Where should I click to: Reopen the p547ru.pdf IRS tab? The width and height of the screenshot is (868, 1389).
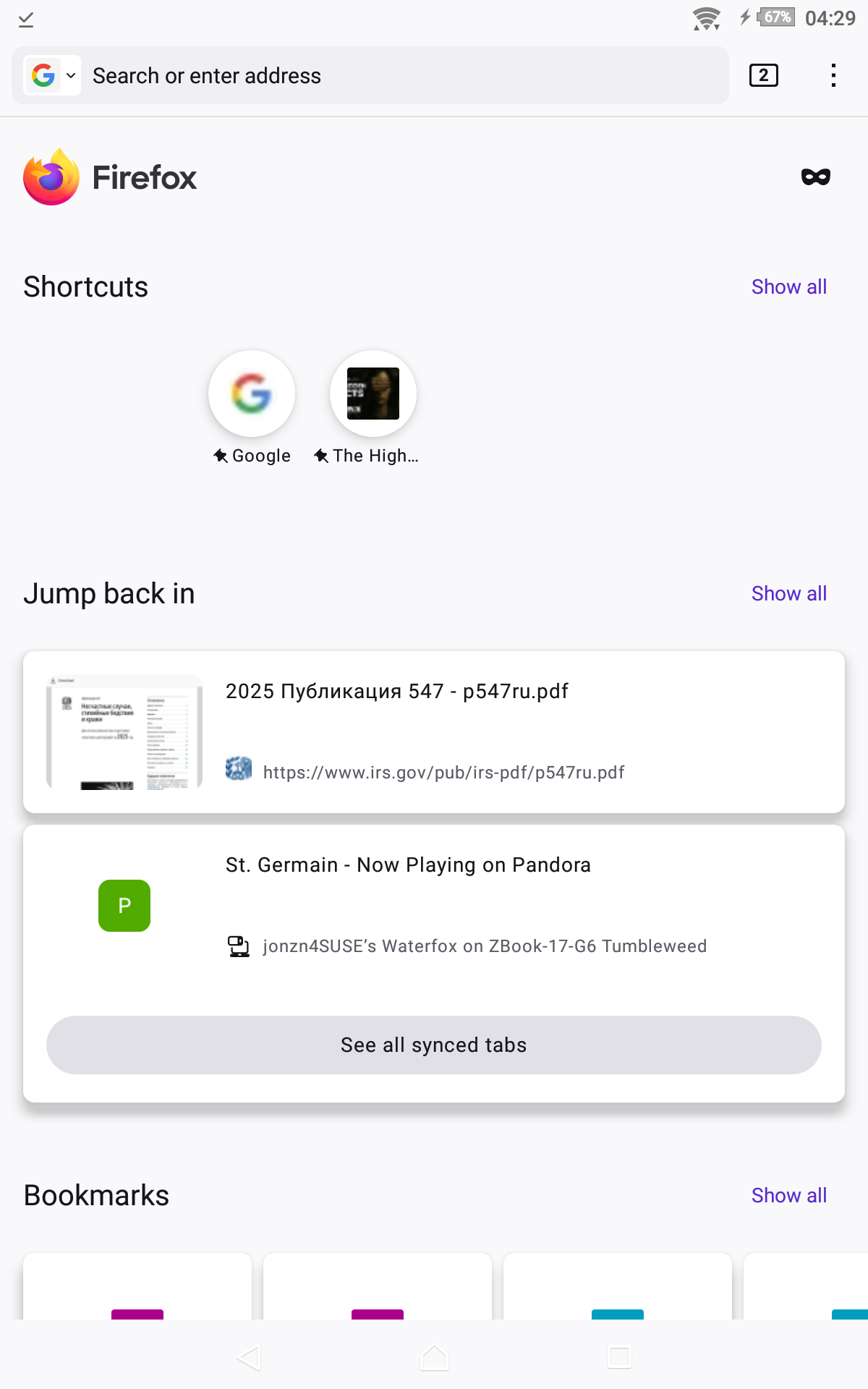[434, 731]
